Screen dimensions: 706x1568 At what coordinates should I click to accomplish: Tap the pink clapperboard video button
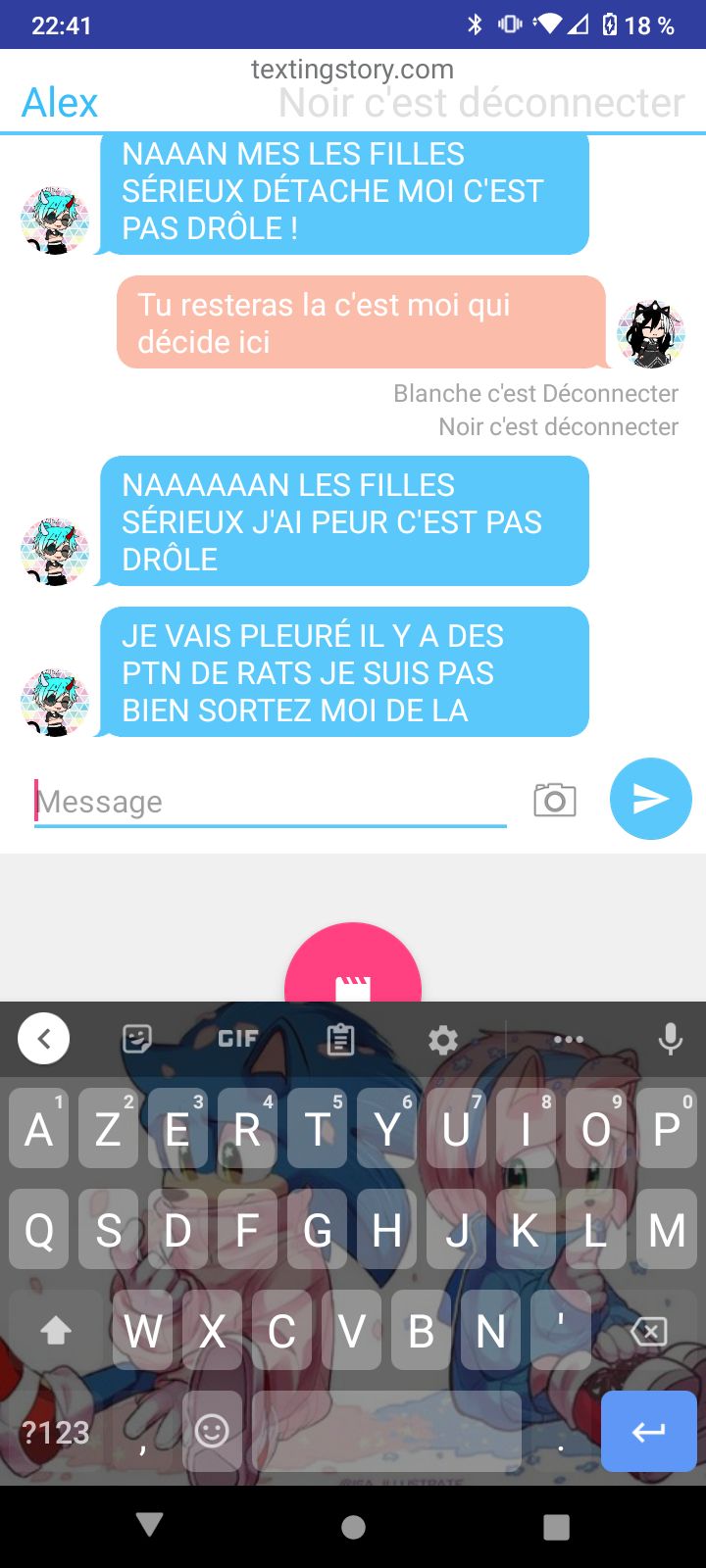[x=353, y=970]
